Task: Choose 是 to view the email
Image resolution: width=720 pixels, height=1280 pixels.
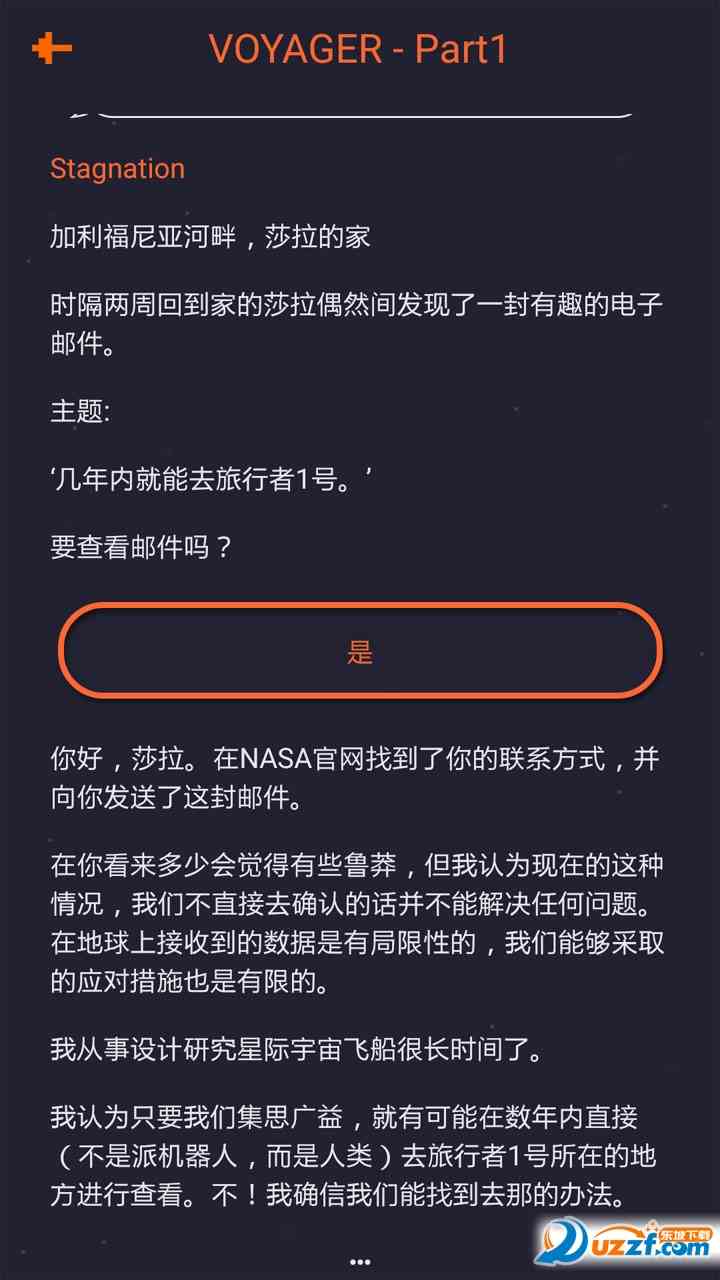Action: coord(360,652)
